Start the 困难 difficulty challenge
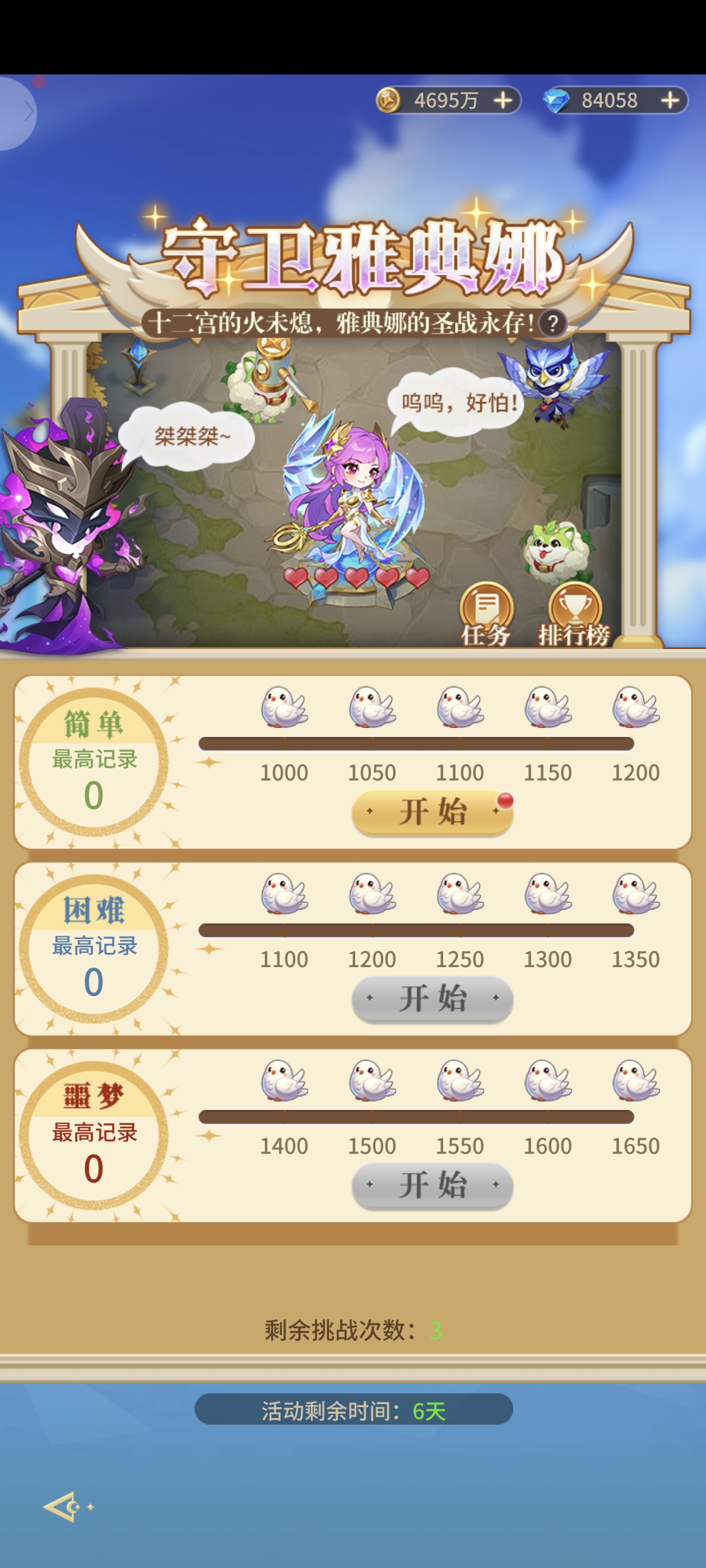 click(433, 999)
